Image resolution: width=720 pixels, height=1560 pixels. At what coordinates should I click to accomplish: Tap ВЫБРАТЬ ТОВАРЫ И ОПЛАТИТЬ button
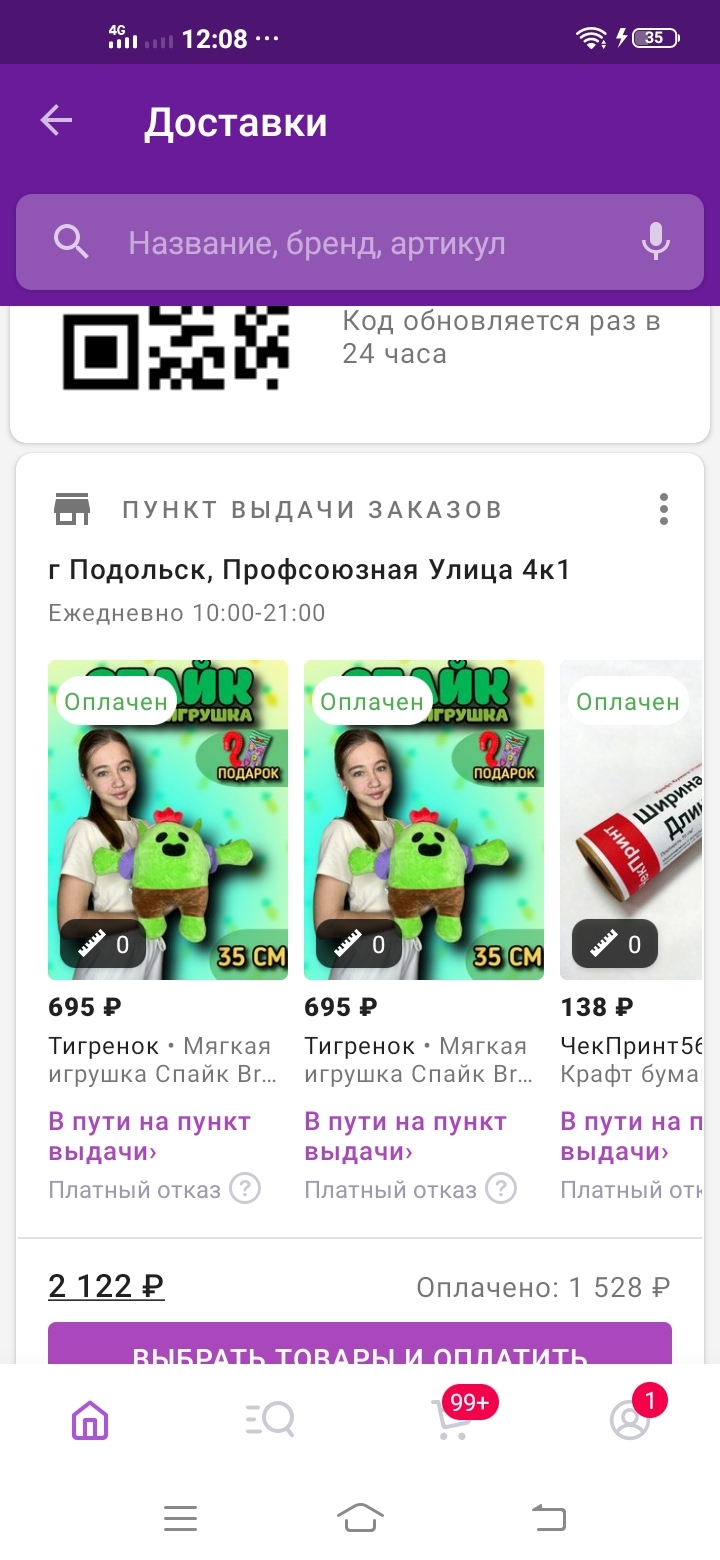point(360,1344)
